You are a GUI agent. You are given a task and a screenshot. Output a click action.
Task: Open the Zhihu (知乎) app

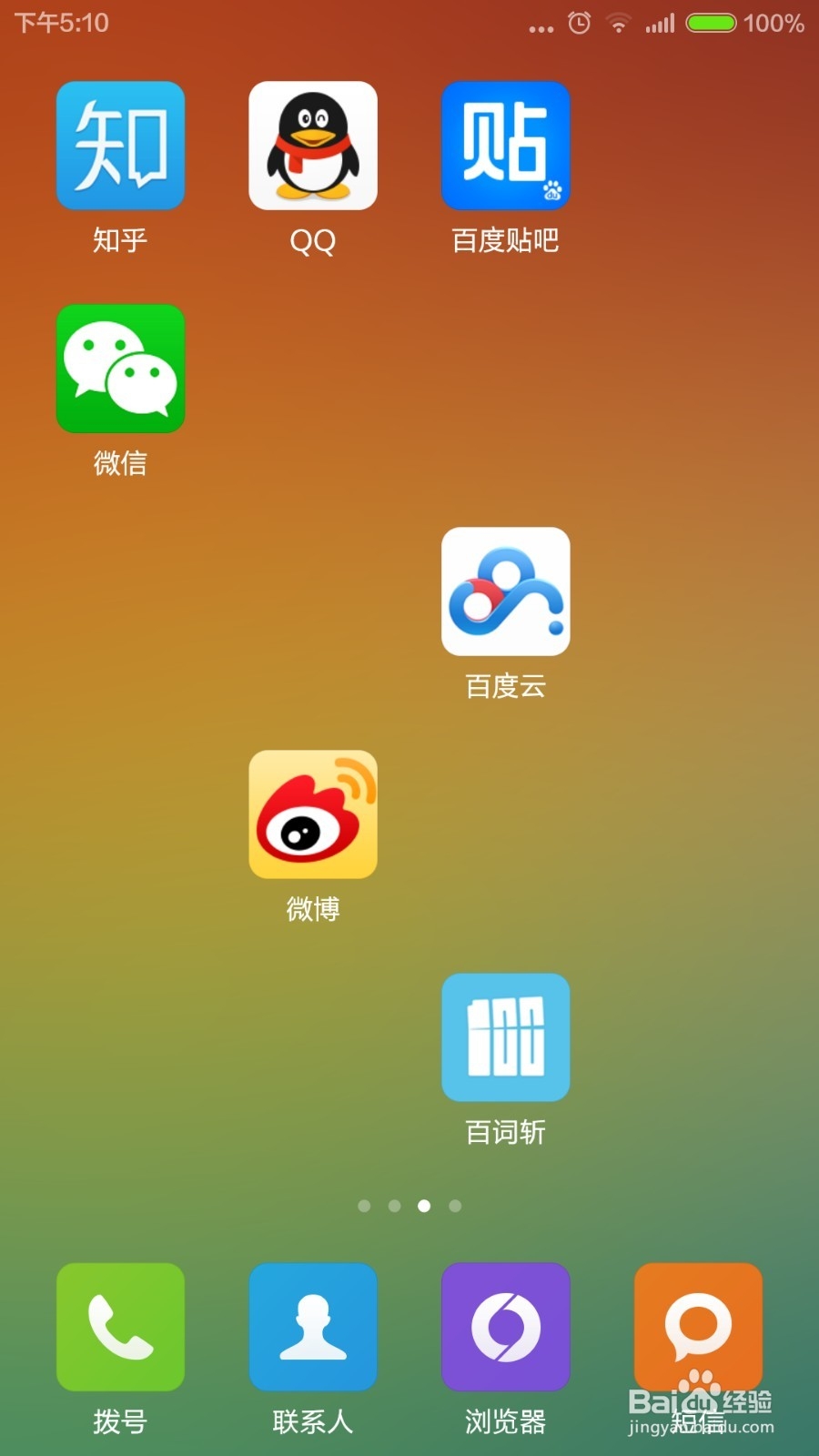tap(119, 146)
